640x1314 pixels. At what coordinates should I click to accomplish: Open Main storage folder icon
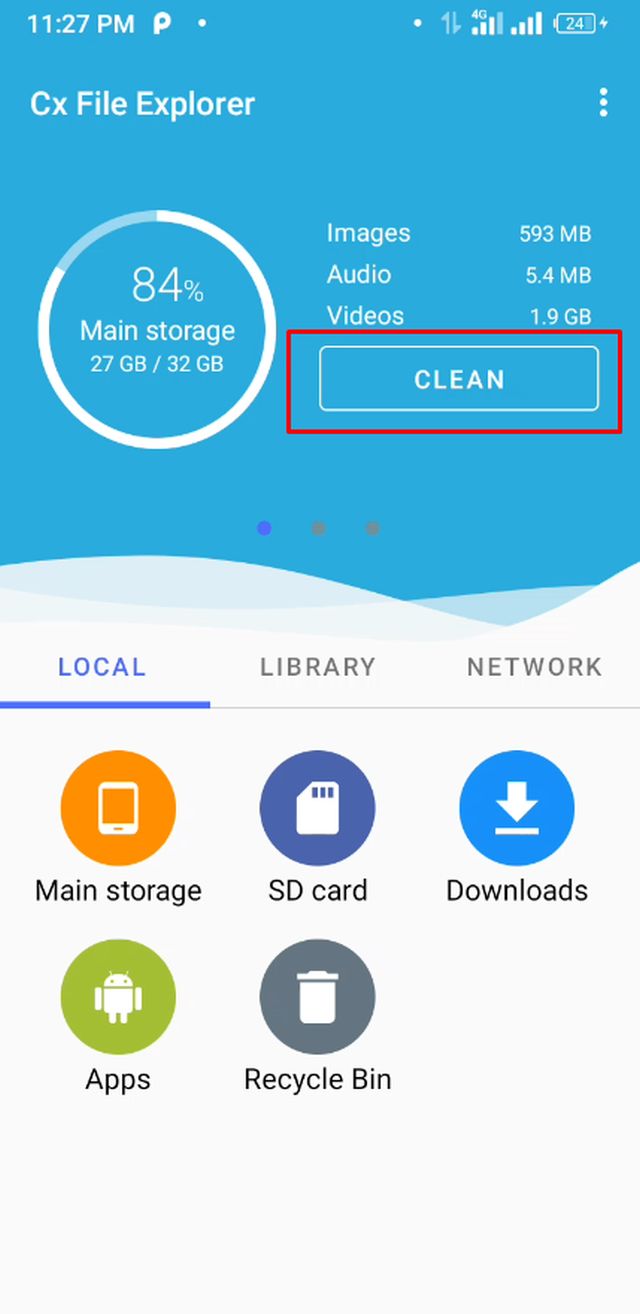[118, 809]
